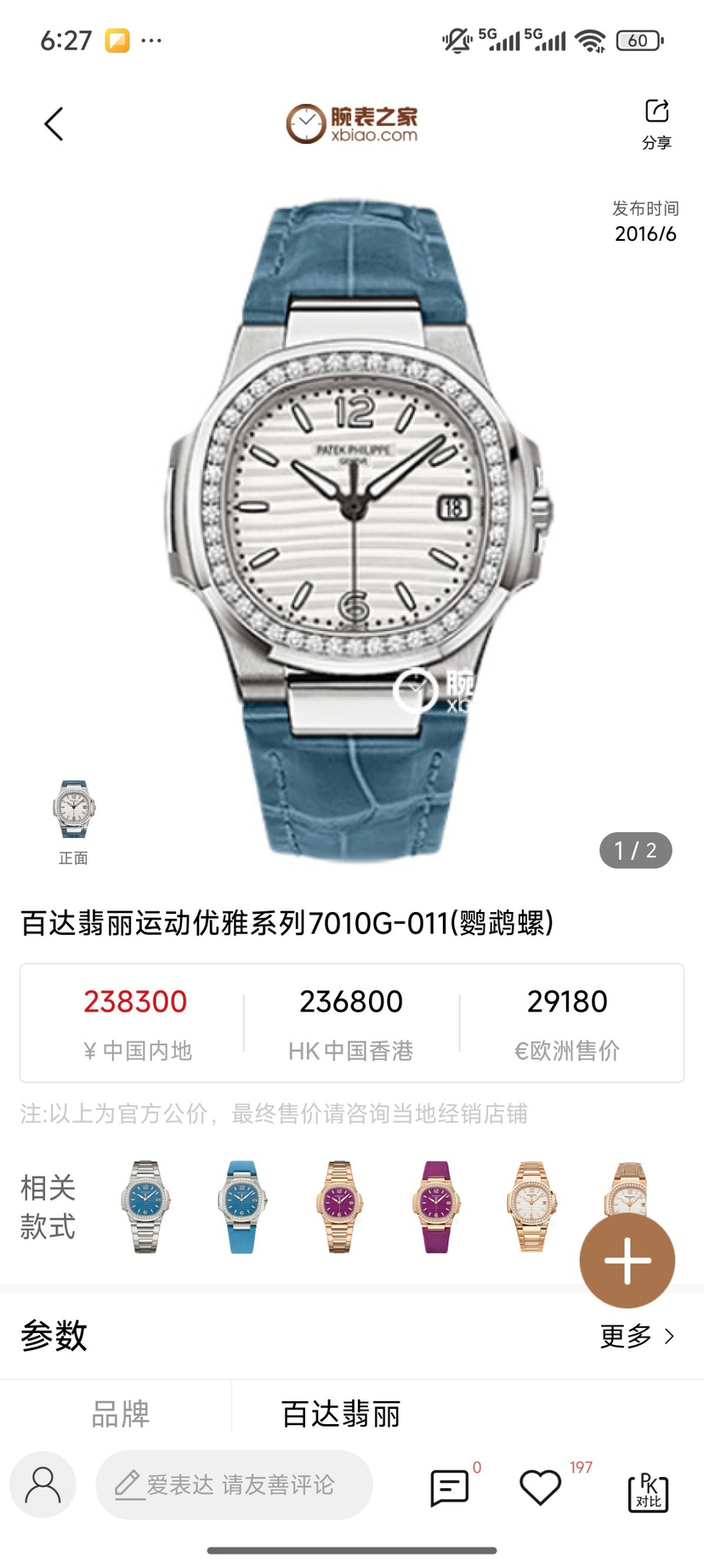
Task: Open related model with steel bracelet, blue dial
Action: click(x=145, y=1206)
